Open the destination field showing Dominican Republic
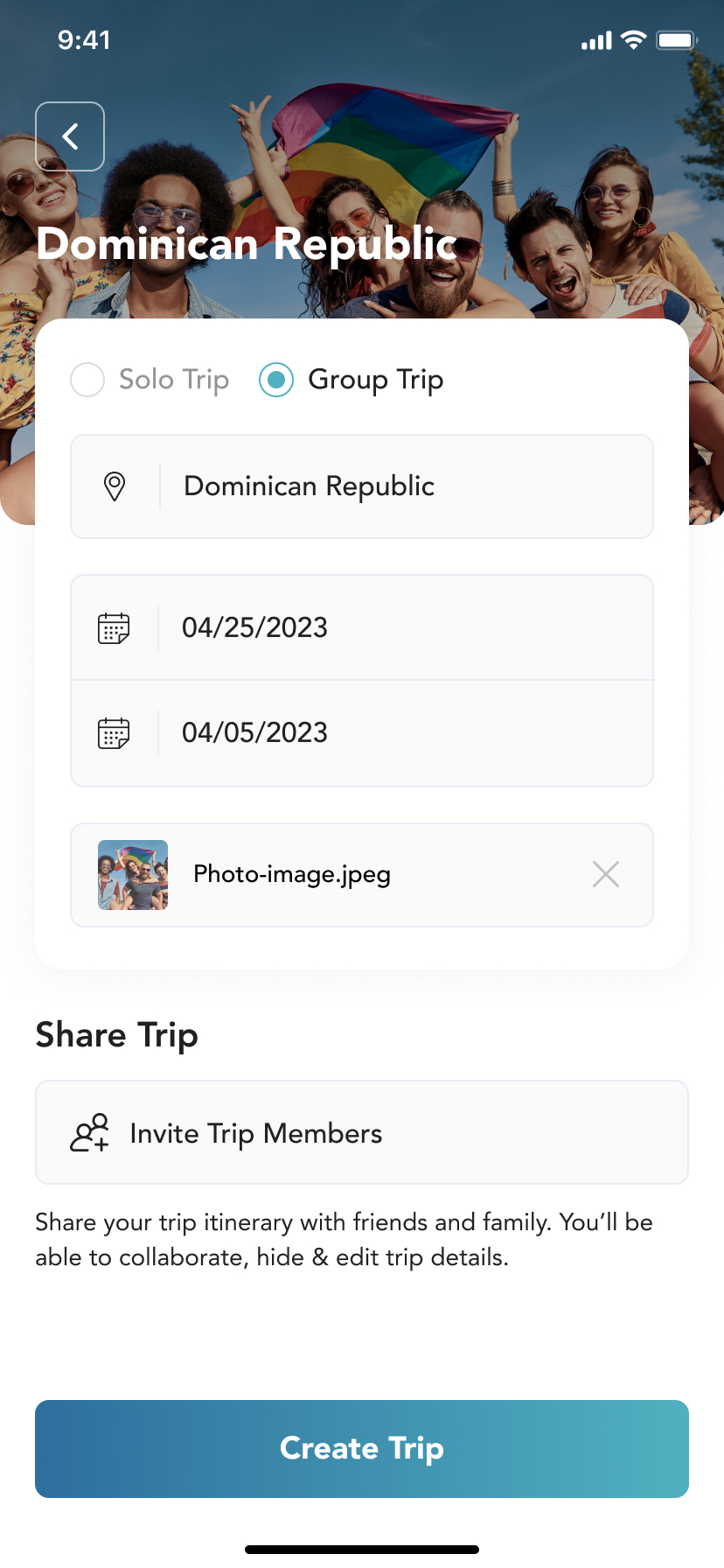The height and width of the screenshot is (1568, 724). point(362,486)
